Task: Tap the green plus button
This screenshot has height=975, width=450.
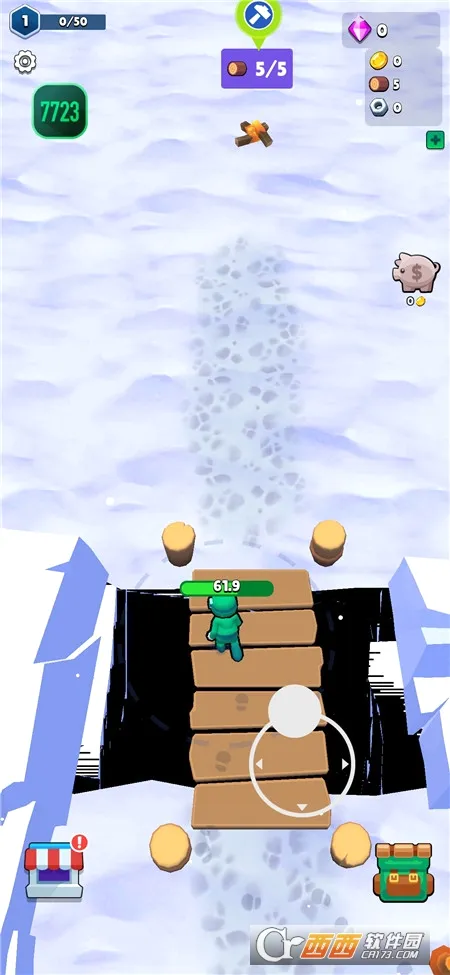Action: [x=435, y=140]
